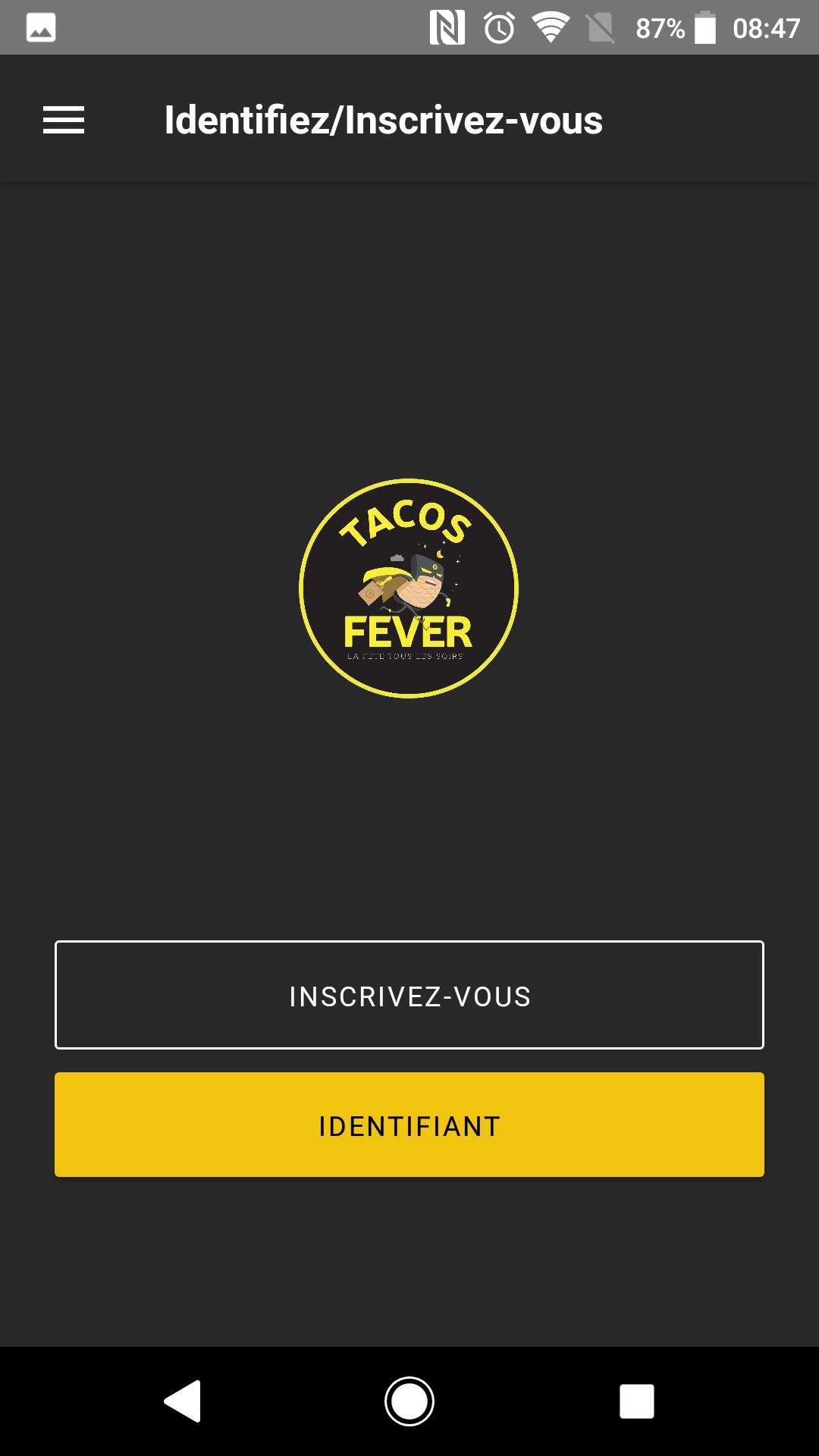Open the hamburger drawer menu
The image size is (819, 1456).
[64, 120]
